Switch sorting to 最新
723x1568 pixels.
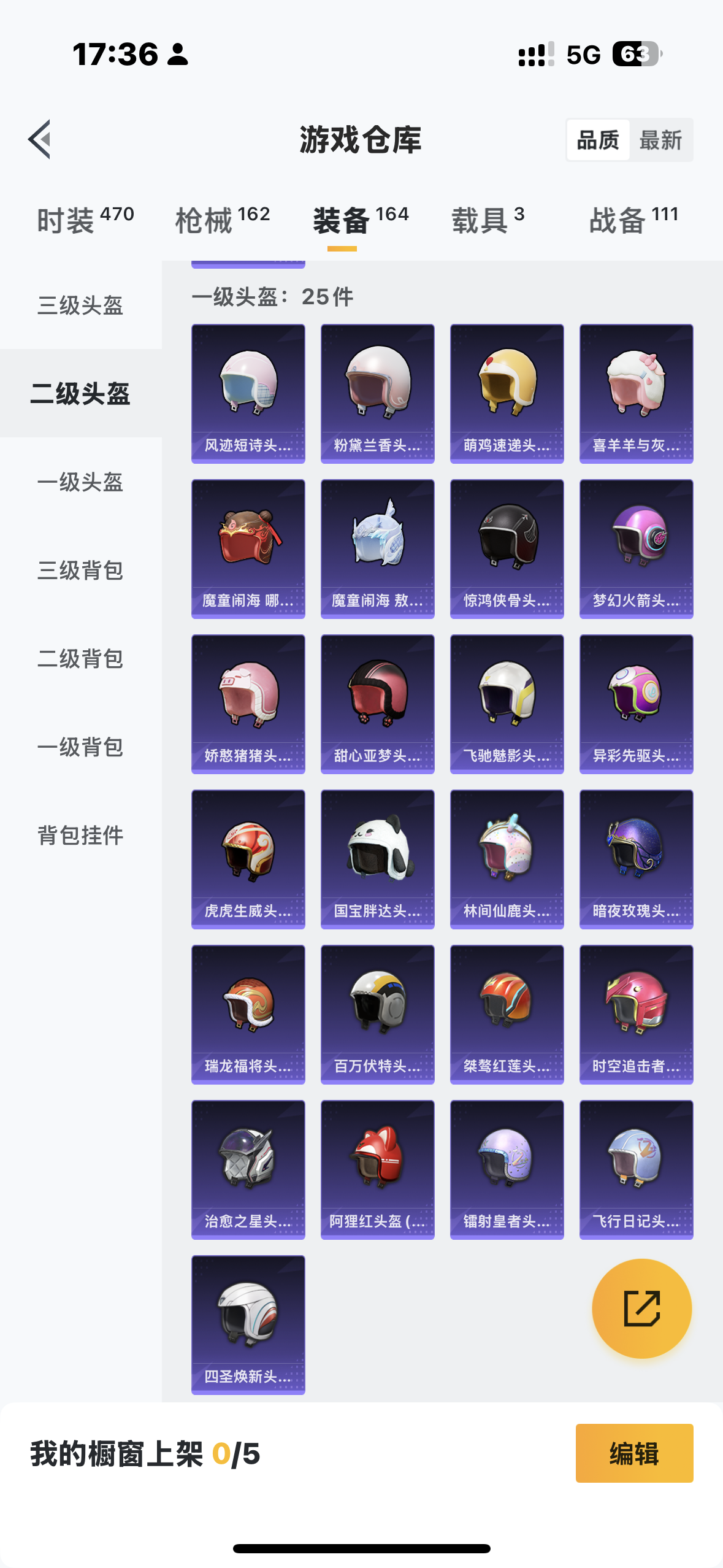662,140
